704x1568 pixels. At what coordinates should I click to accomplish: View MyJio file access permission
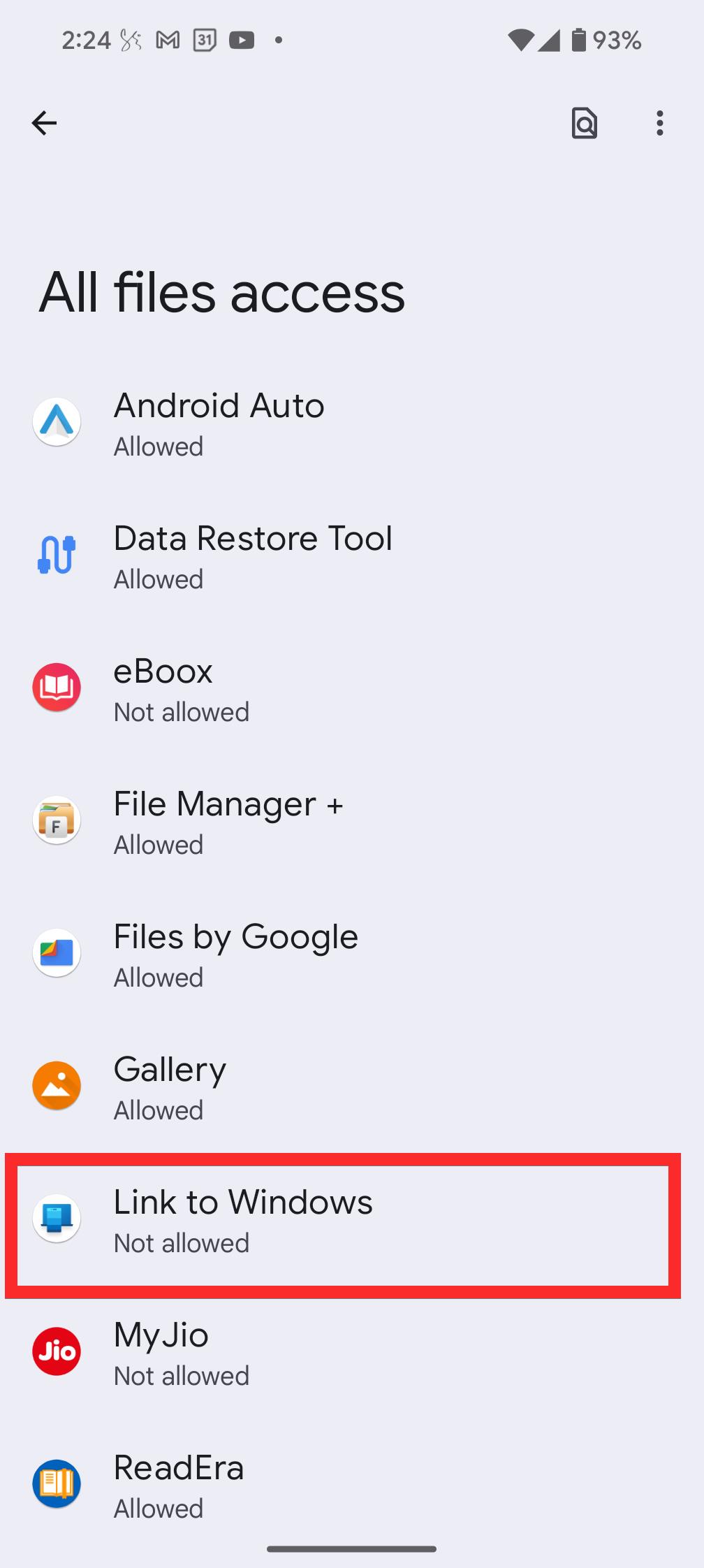[x=182, y=1352]
